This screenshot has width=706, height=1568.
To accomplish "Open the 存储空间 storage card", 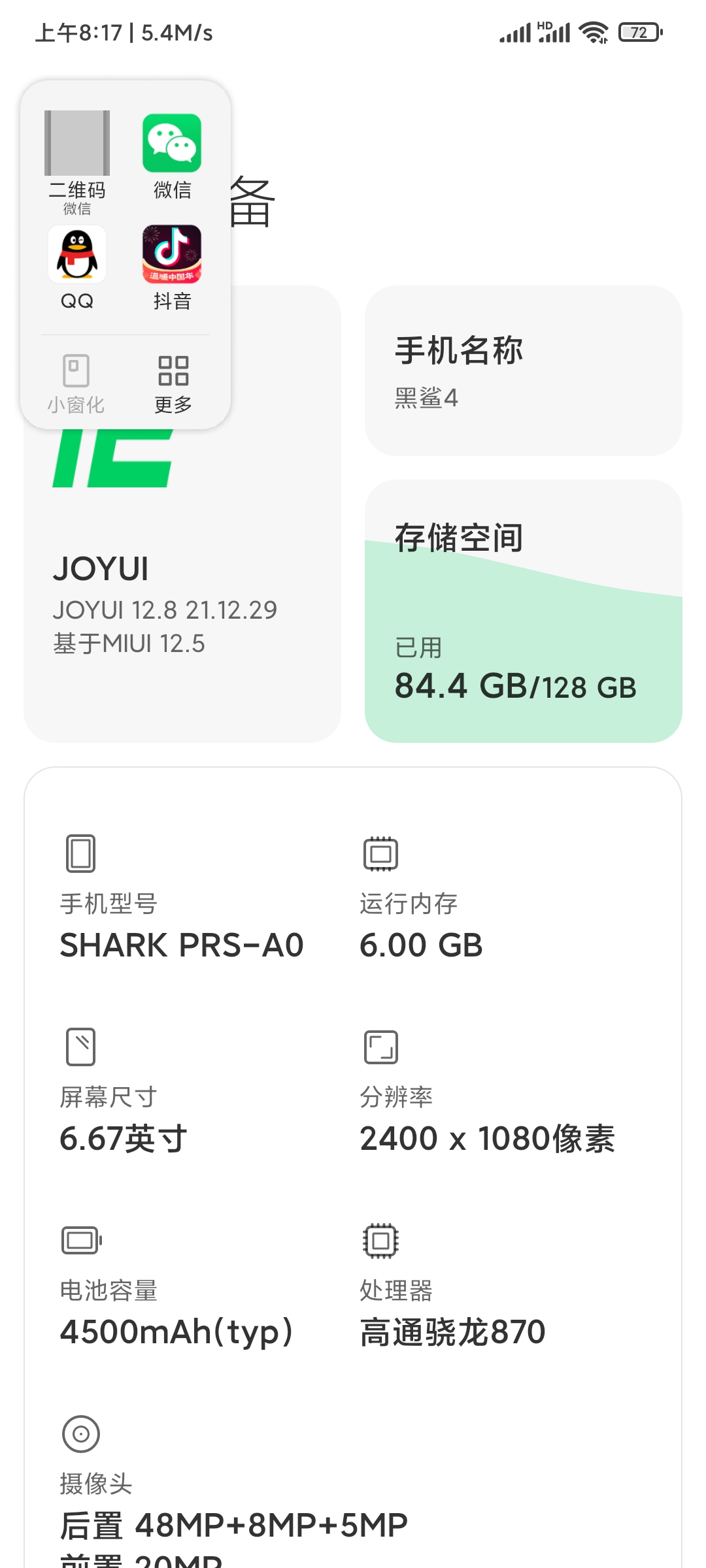I will 524,611.
